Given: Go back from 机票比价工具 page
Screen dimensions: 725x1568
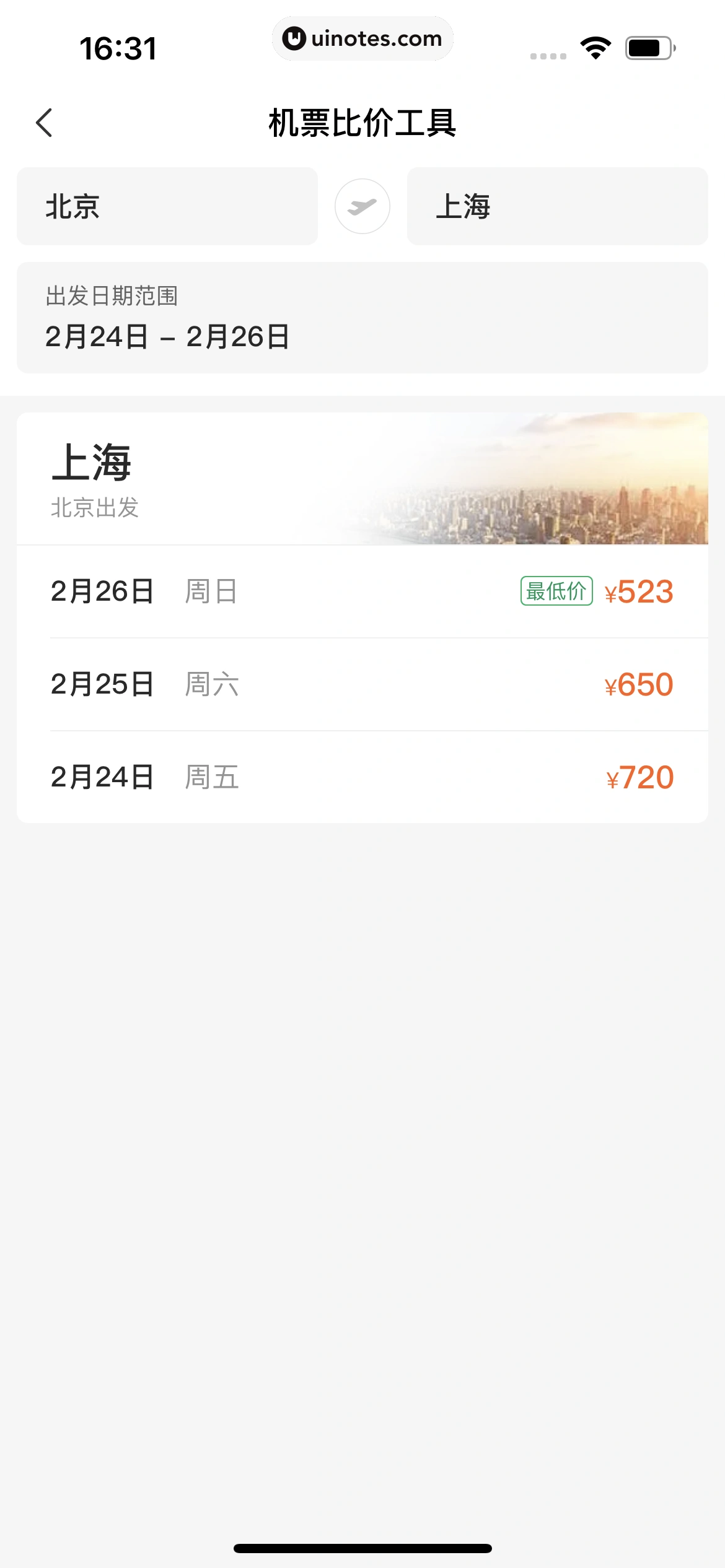Looking at the screenshot, I should [45, 123].
